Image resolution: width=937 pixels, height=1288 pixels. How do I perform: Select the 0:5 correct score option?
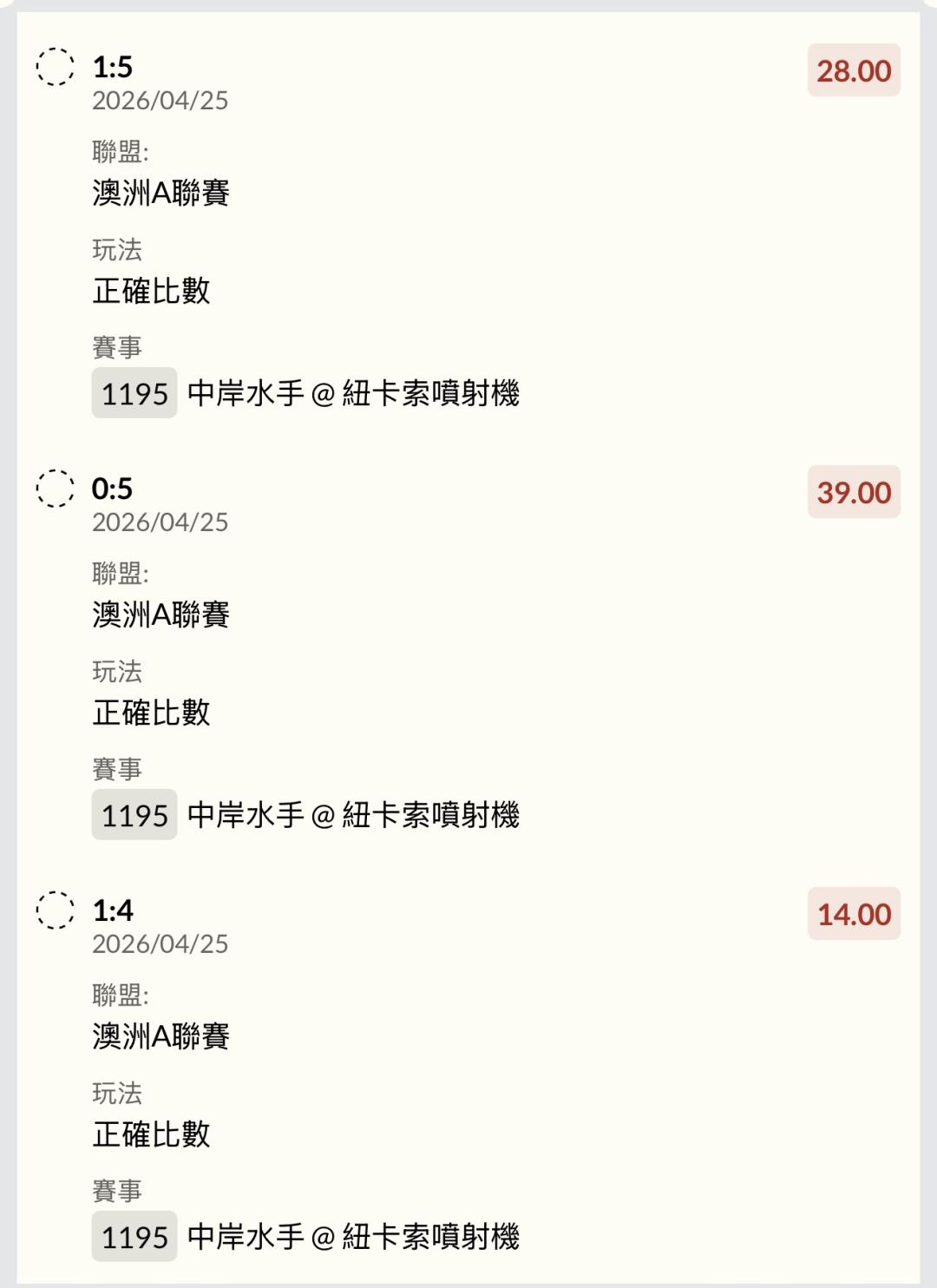click(x=56, y=488)
